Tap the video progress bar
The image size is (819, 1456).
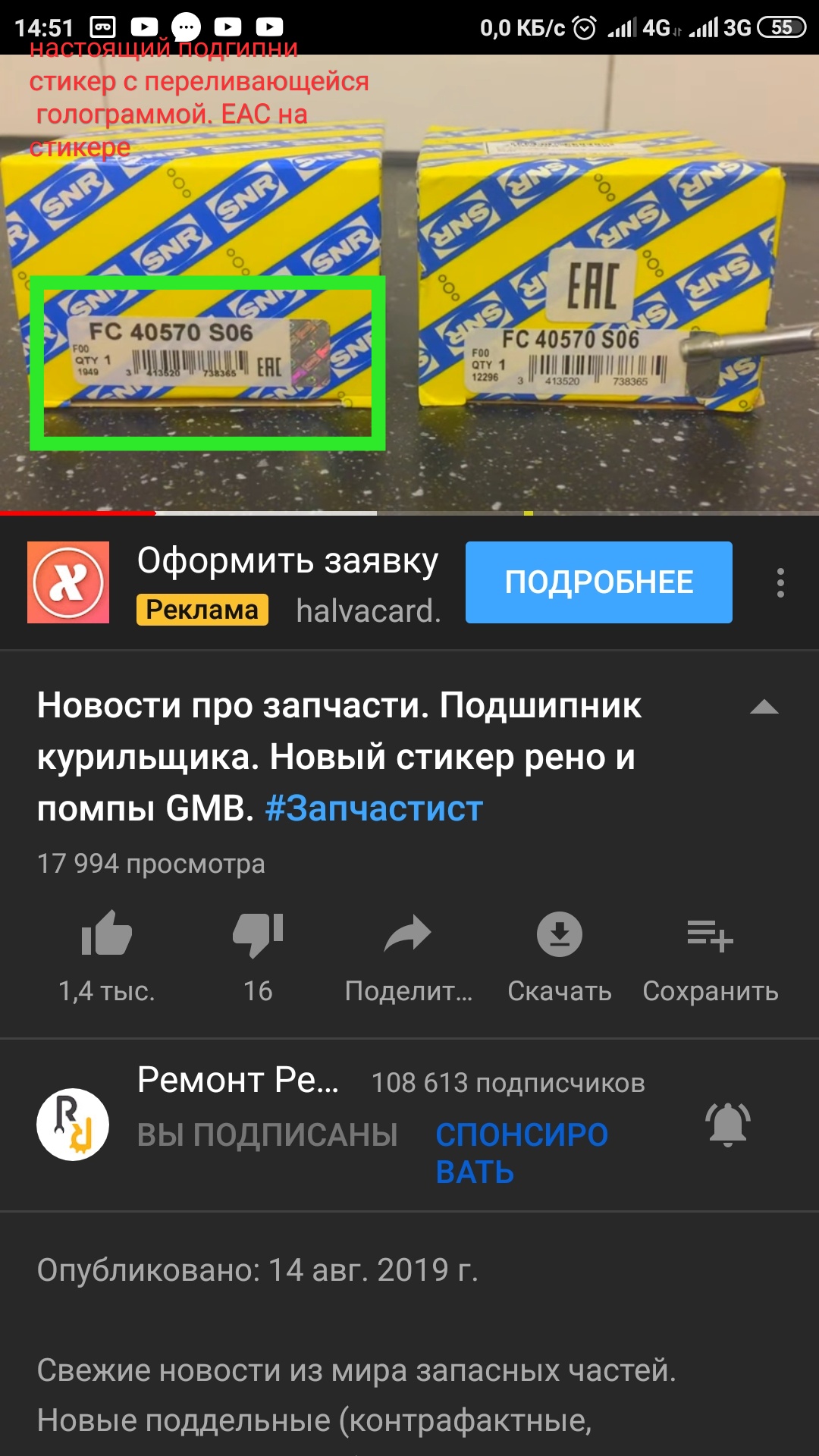409,513
